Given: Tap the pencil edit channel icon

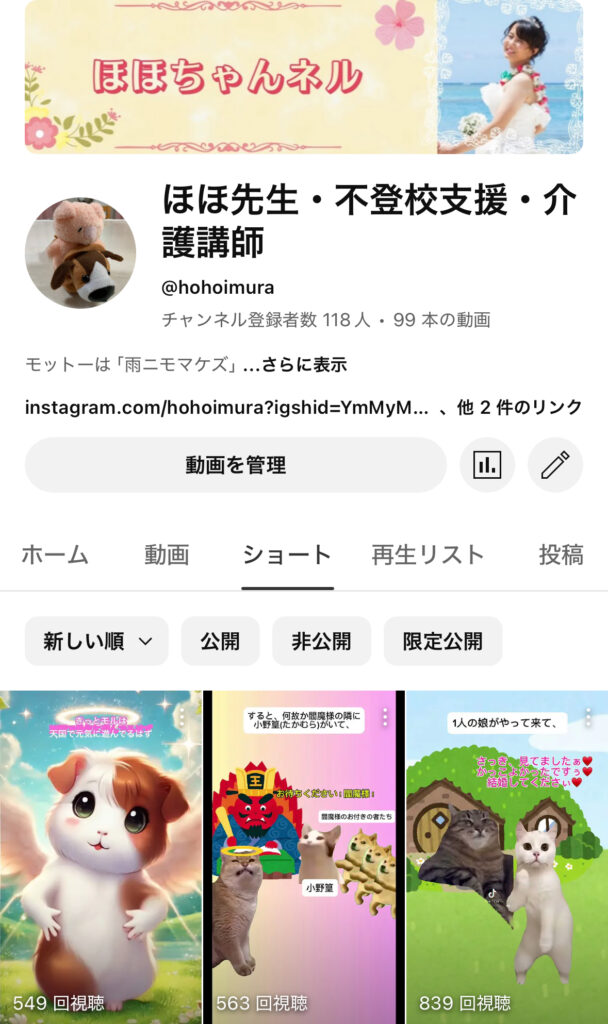Looking at the screenshot, I should 555,465.
